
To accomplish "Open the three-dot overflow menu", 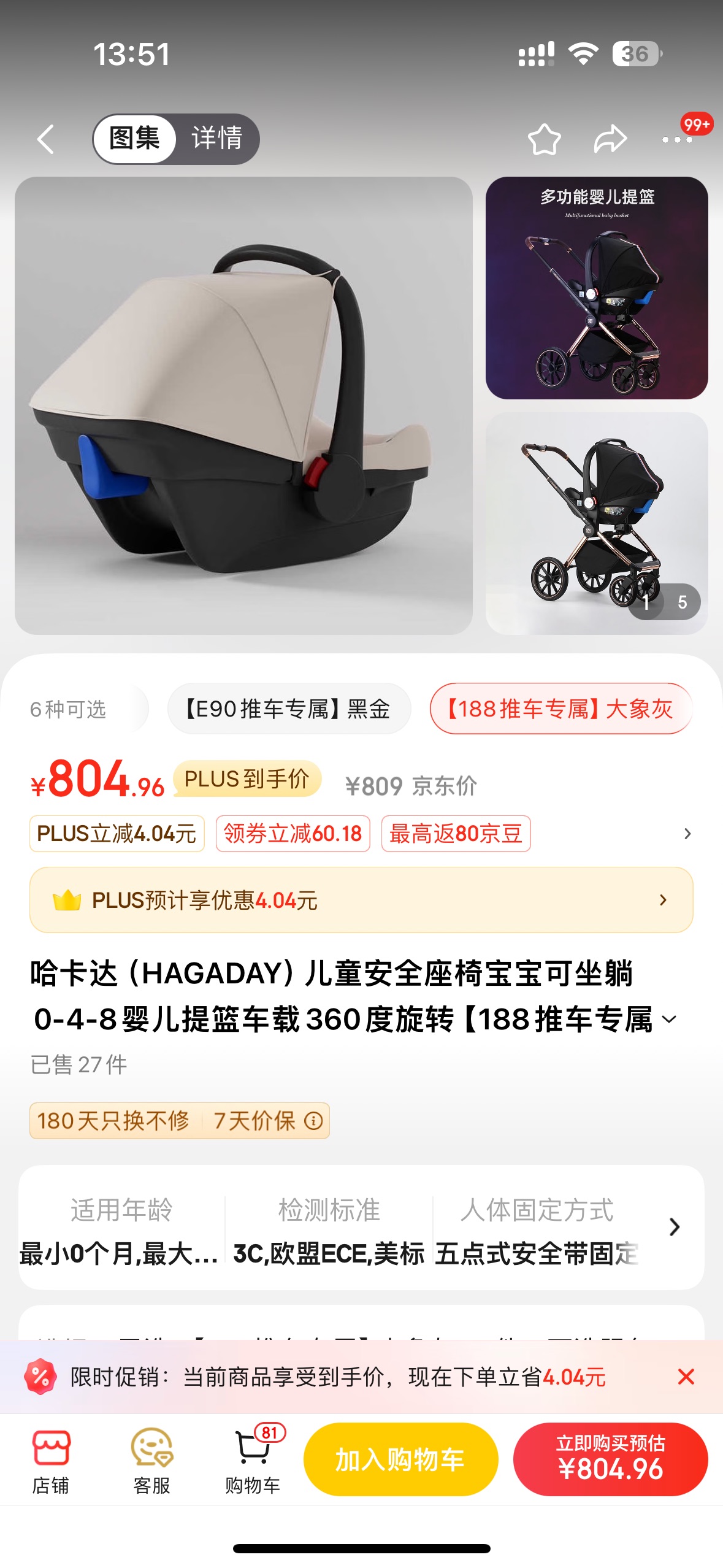I will pyautogui.click(x=677, y=140).
